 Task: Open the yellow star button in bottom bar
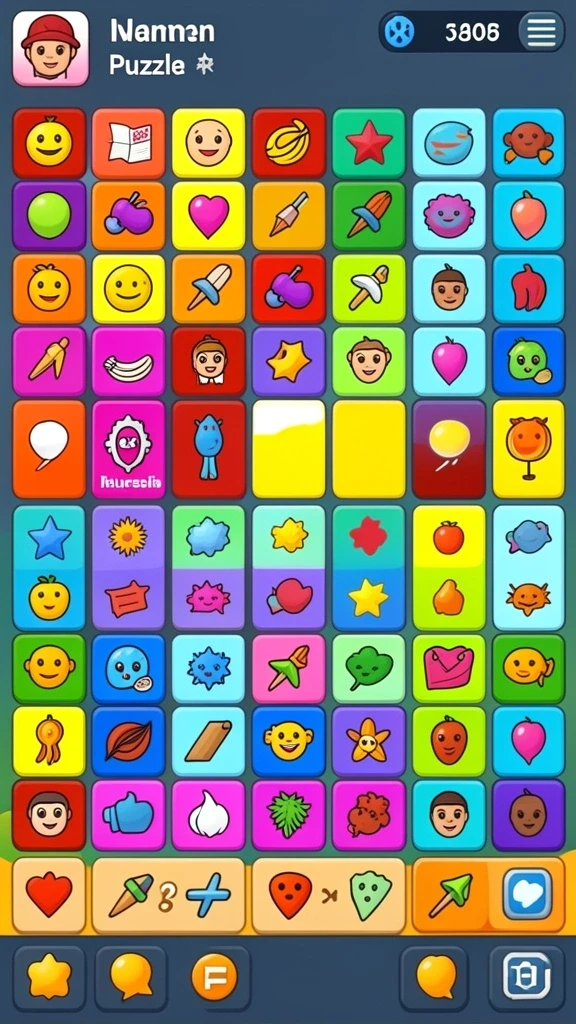[49, 978]
